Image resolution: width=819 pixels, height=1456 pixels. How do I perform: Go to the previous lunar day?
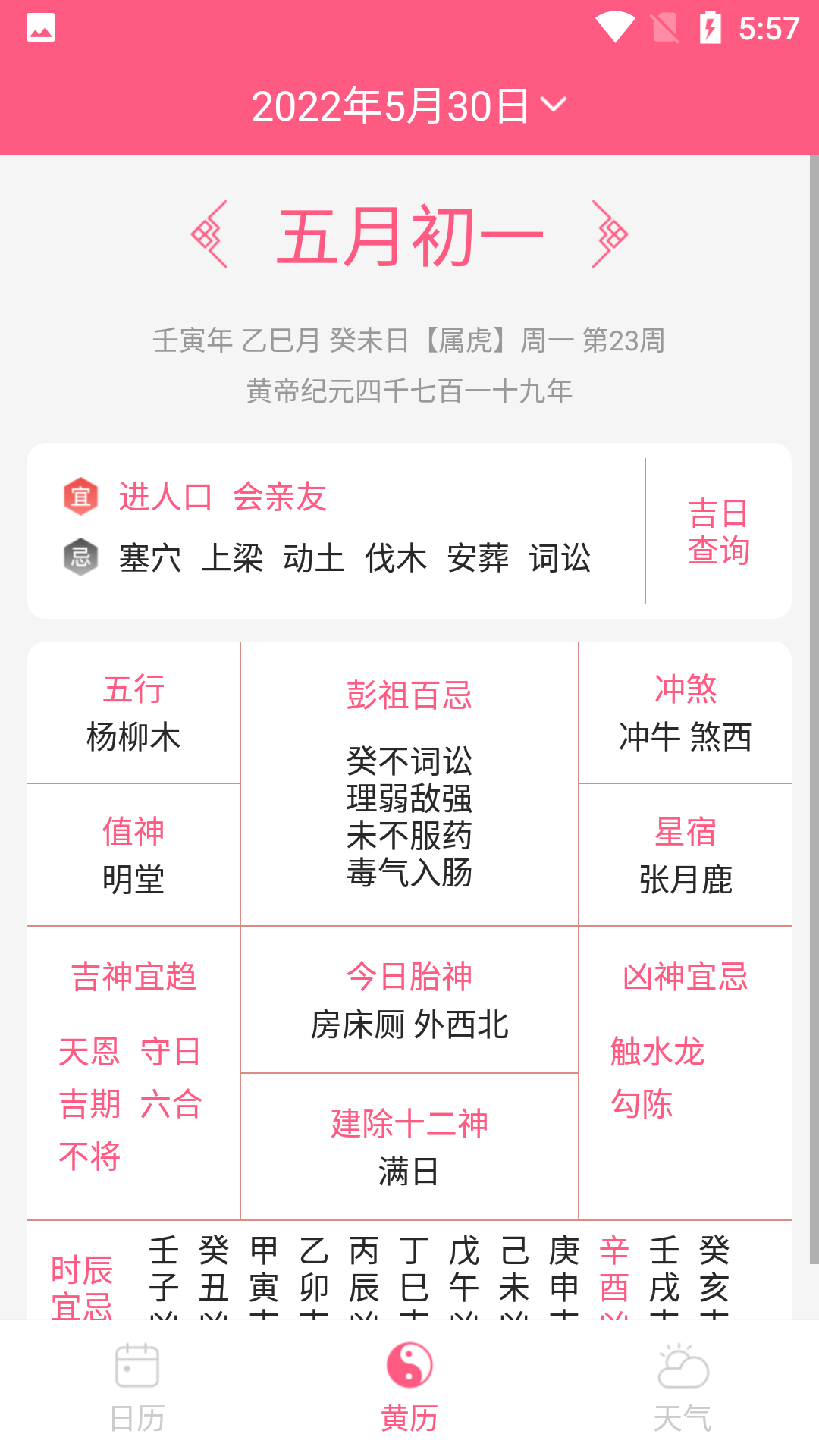coord(210,235)
